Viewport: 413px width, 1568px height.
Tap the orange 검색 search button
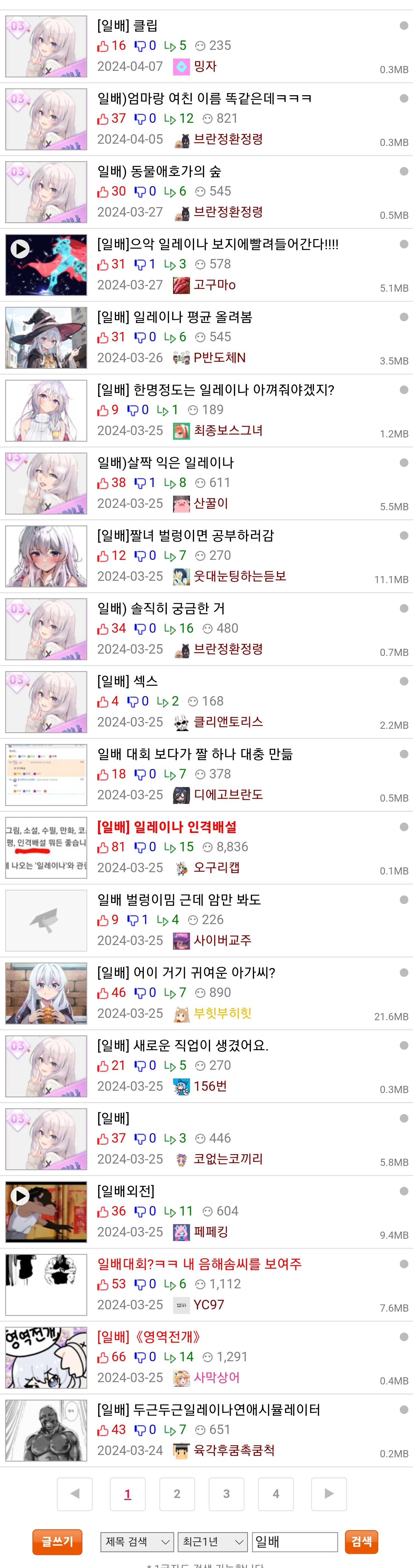(361, 1542)
